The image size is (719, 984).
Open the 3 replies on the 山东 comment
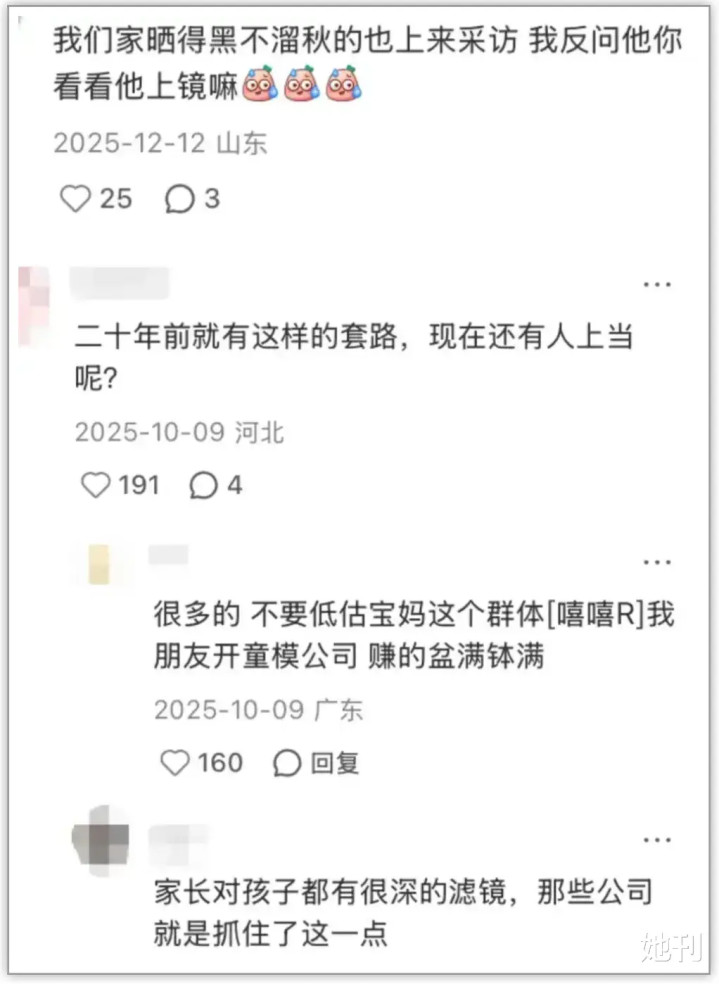[x=180, y=198]
